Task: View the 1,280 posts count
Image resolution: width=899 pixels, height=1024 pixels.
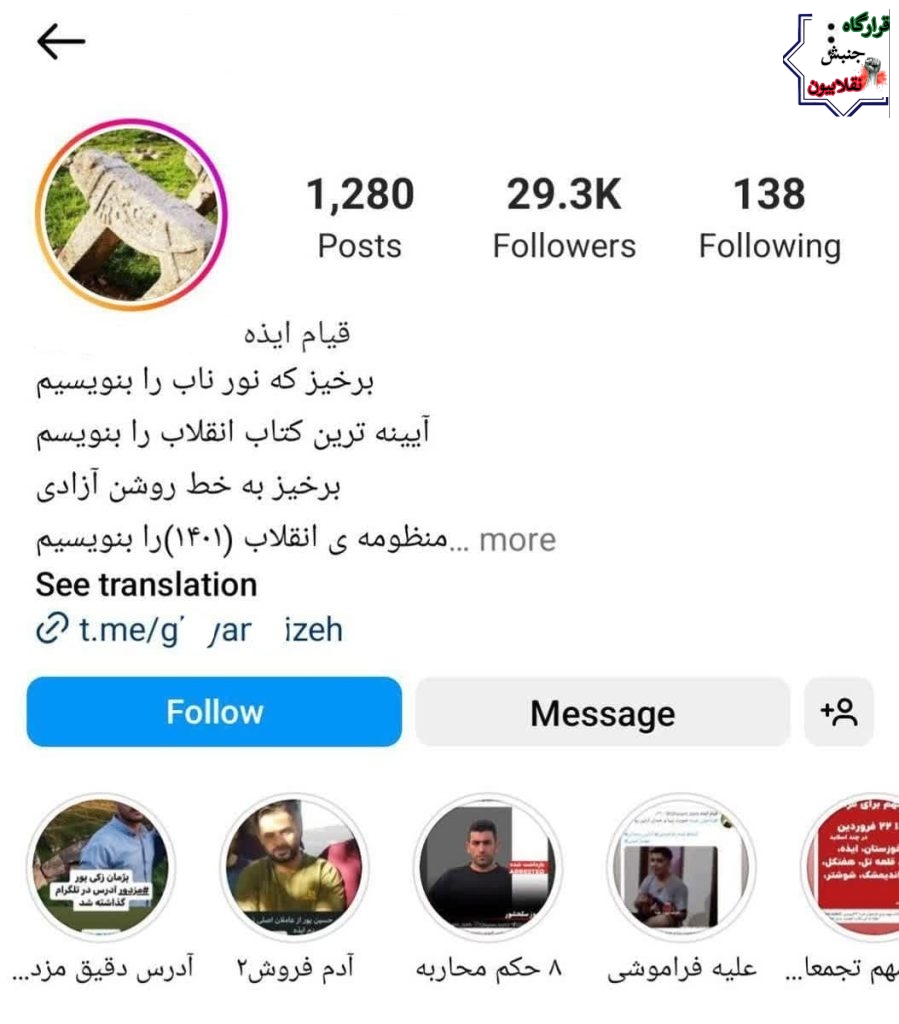Action: coord(360,217)
